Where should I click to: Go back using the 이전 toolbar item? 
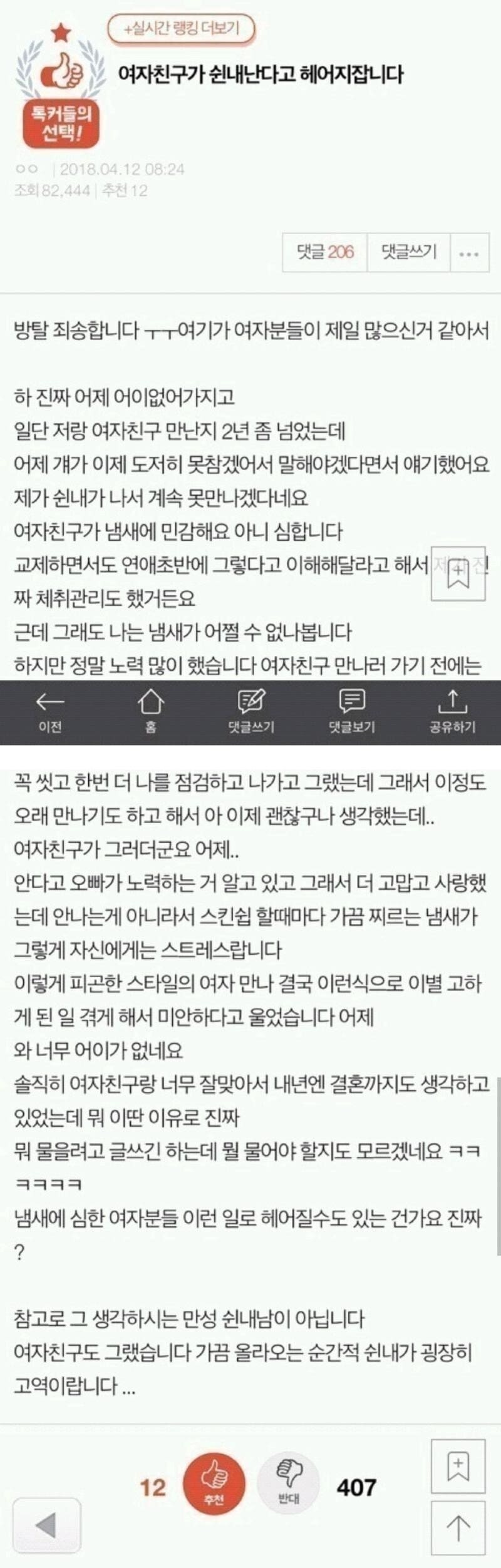pos(50,710)
